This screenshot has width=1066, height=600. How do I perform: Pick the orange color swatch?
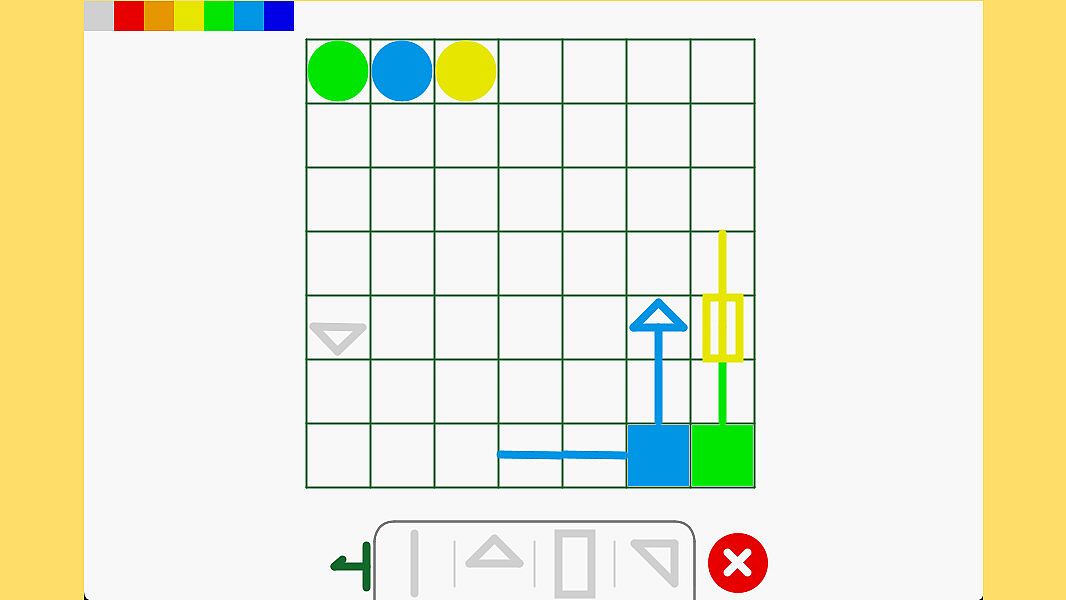coord(159,16)
